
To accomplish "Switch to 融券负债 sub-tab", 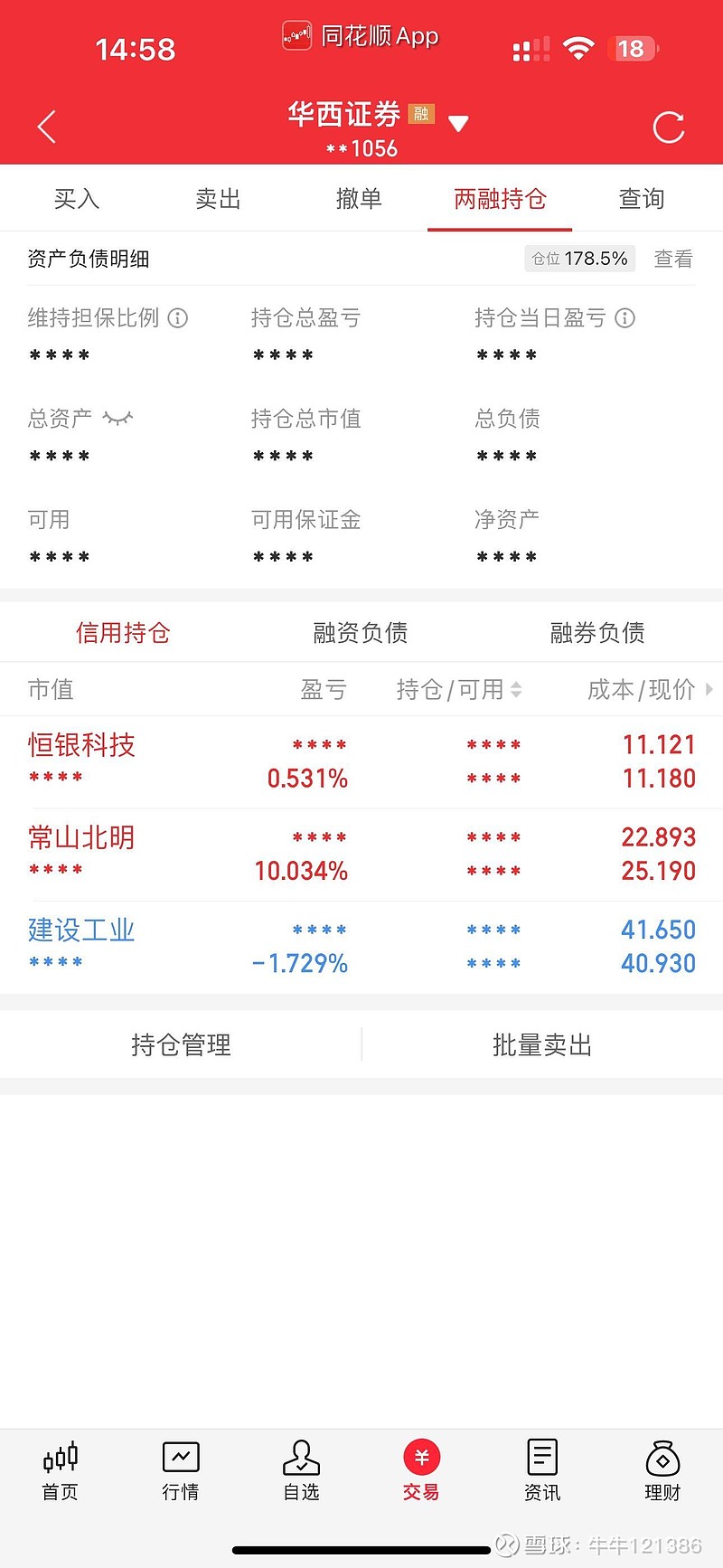I will 597,632.
